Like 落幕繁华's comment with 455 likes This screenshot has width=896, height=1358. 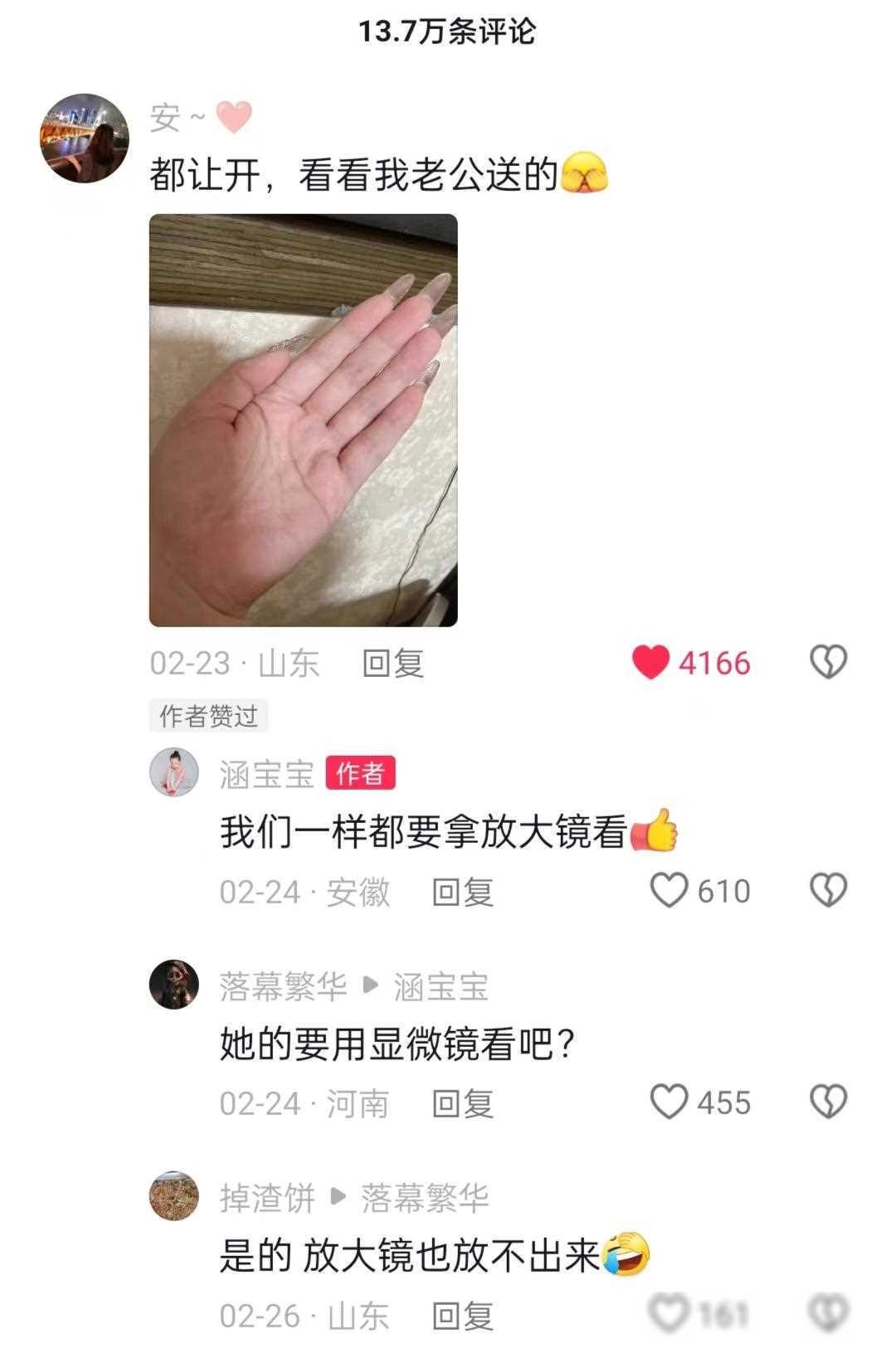[x=669, y=1102]
